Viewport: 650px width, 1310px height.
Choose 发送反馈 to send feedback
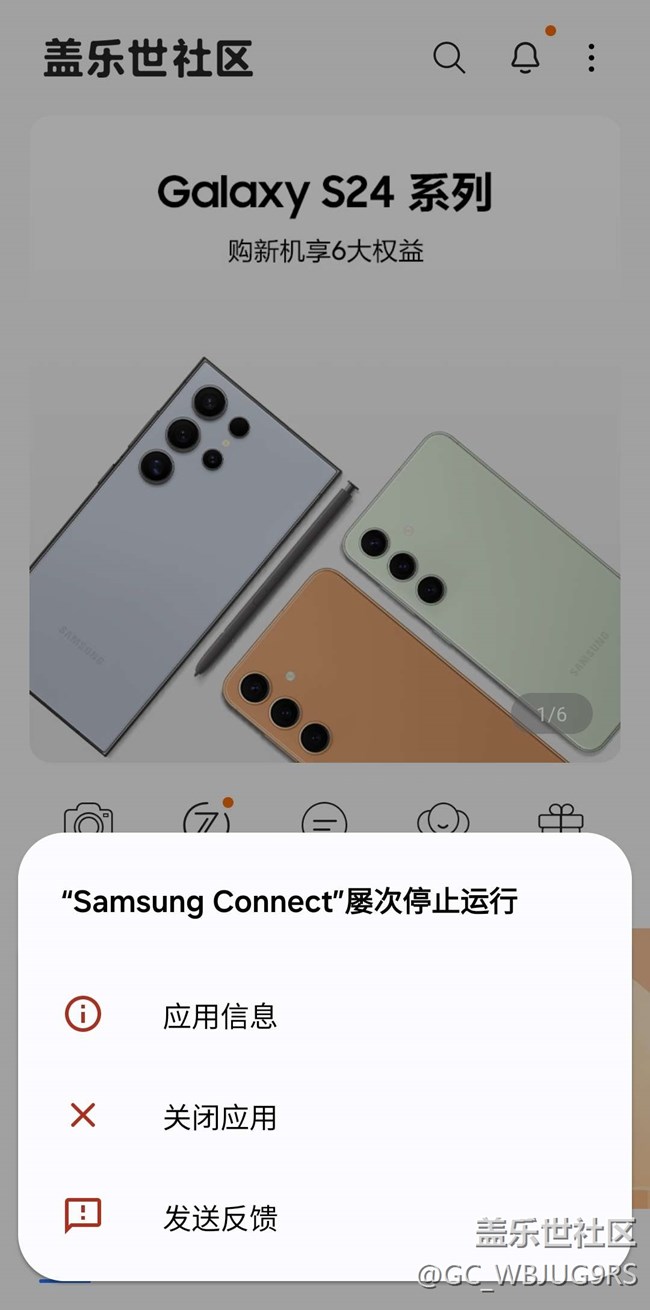(x=220, y=1218)
